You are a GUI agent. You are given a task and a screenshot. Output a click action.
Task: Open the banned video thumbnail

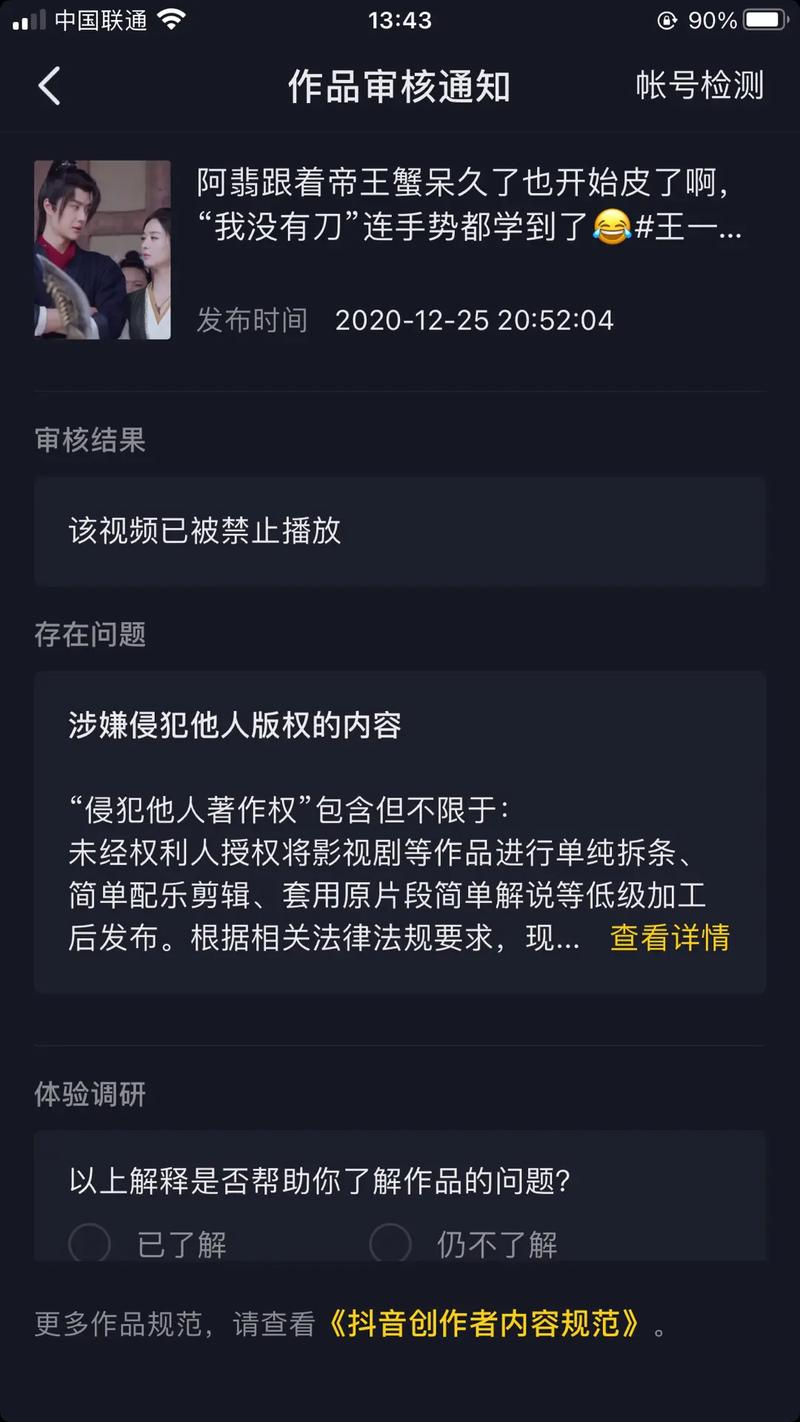(102, 249)
